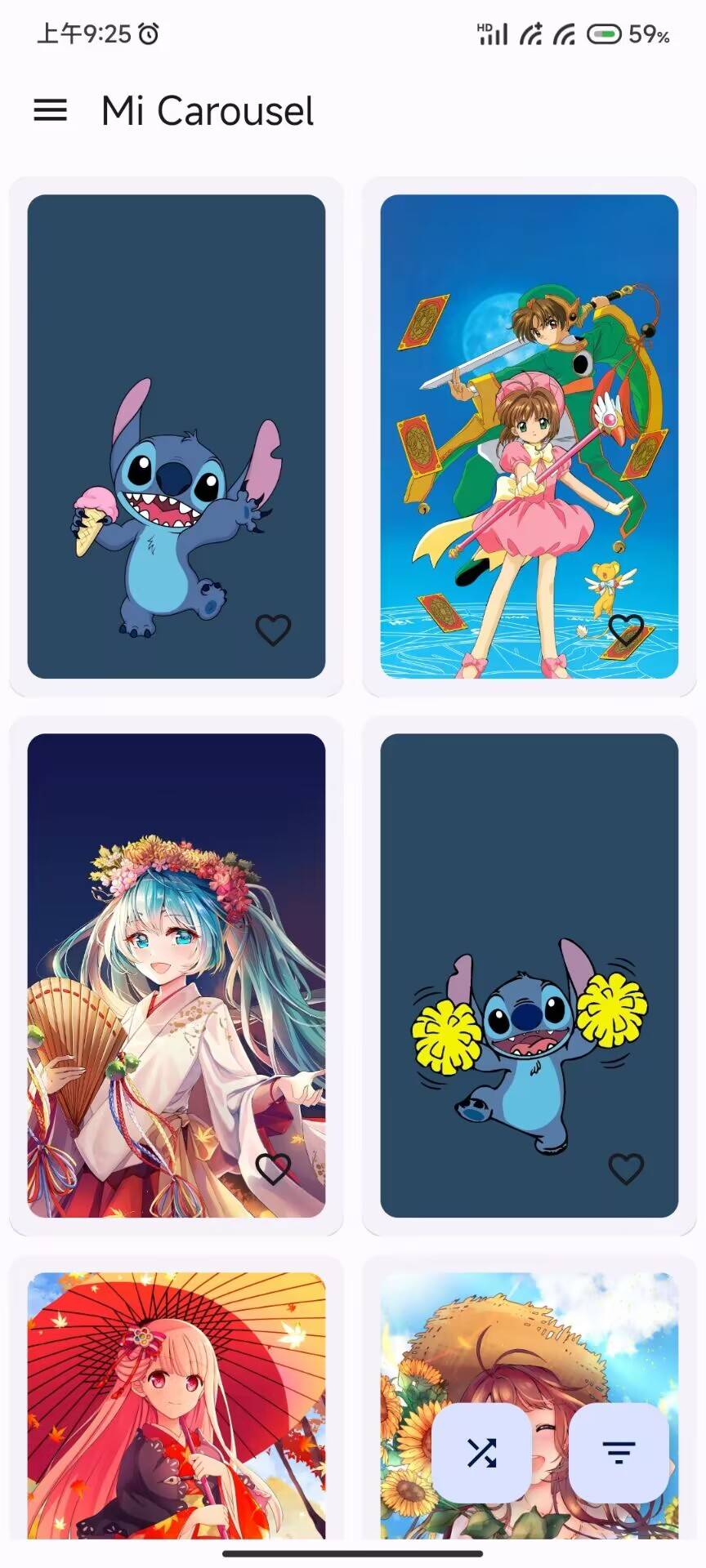Screen dimensions: 706x1568
Task: Open the Stitch with ice cream wallpaper
Action: pyautogui.click(x=176, y=408)
